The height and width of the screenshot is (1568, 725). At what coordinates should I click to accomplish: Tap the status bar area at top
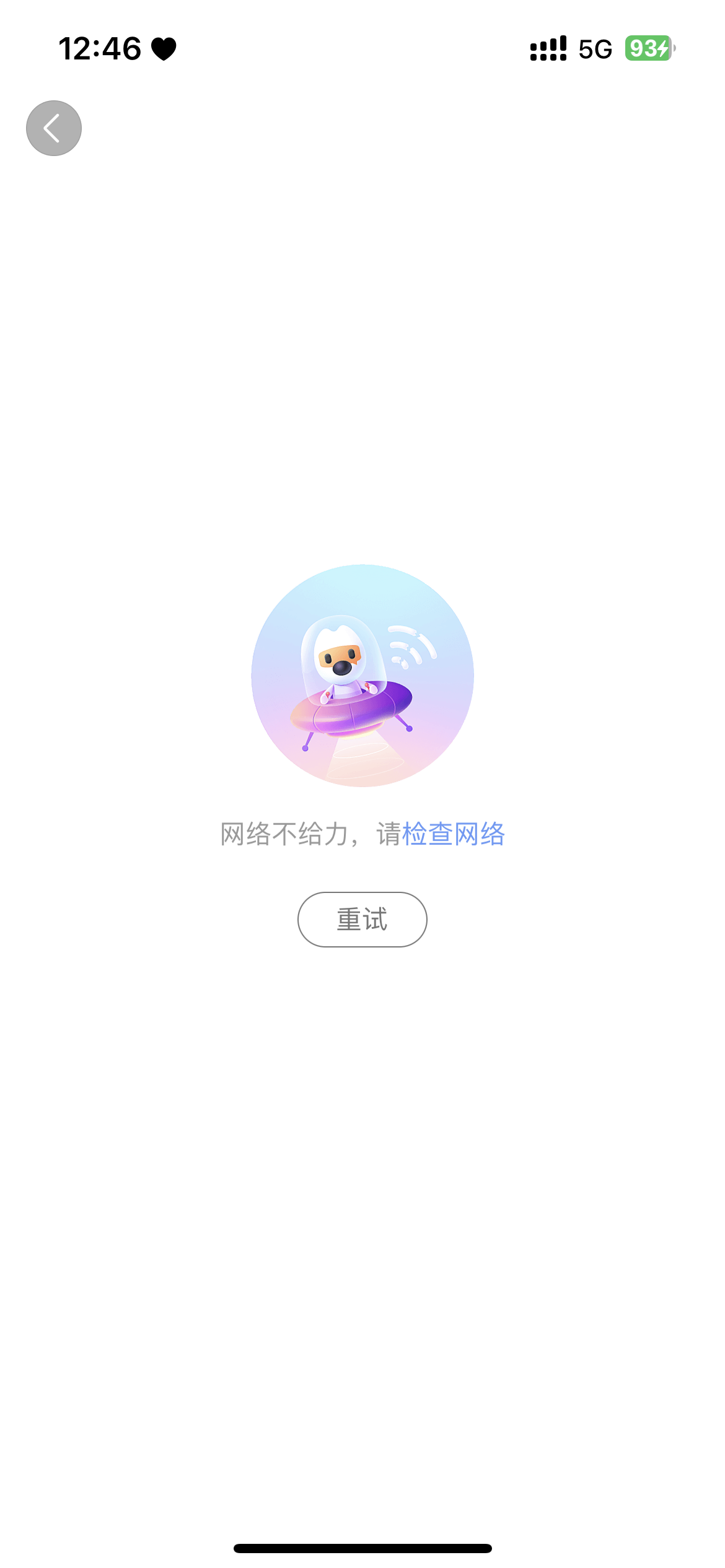(362, 48)
